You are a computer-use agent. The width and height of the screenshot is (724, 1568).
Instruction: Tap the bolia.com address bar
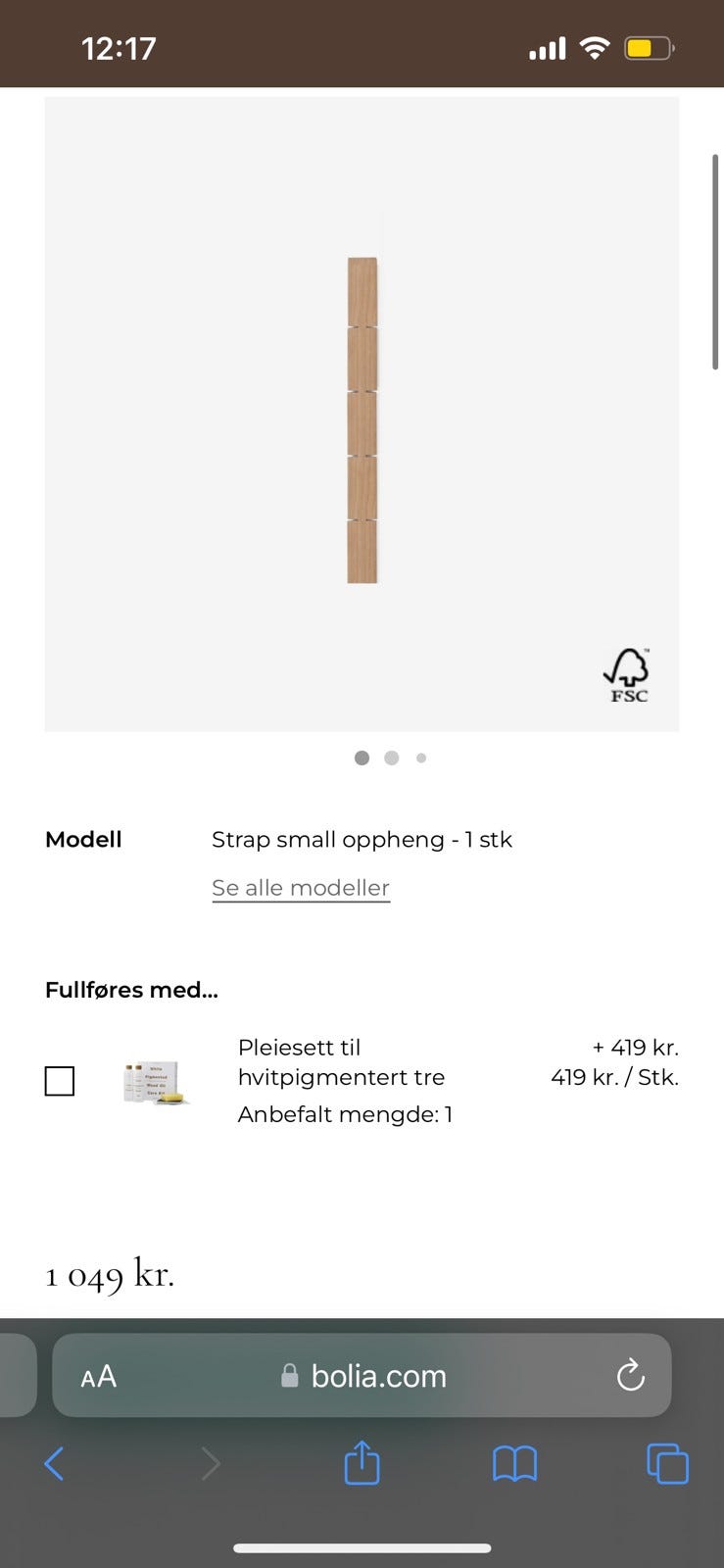tap(376, 1375)
